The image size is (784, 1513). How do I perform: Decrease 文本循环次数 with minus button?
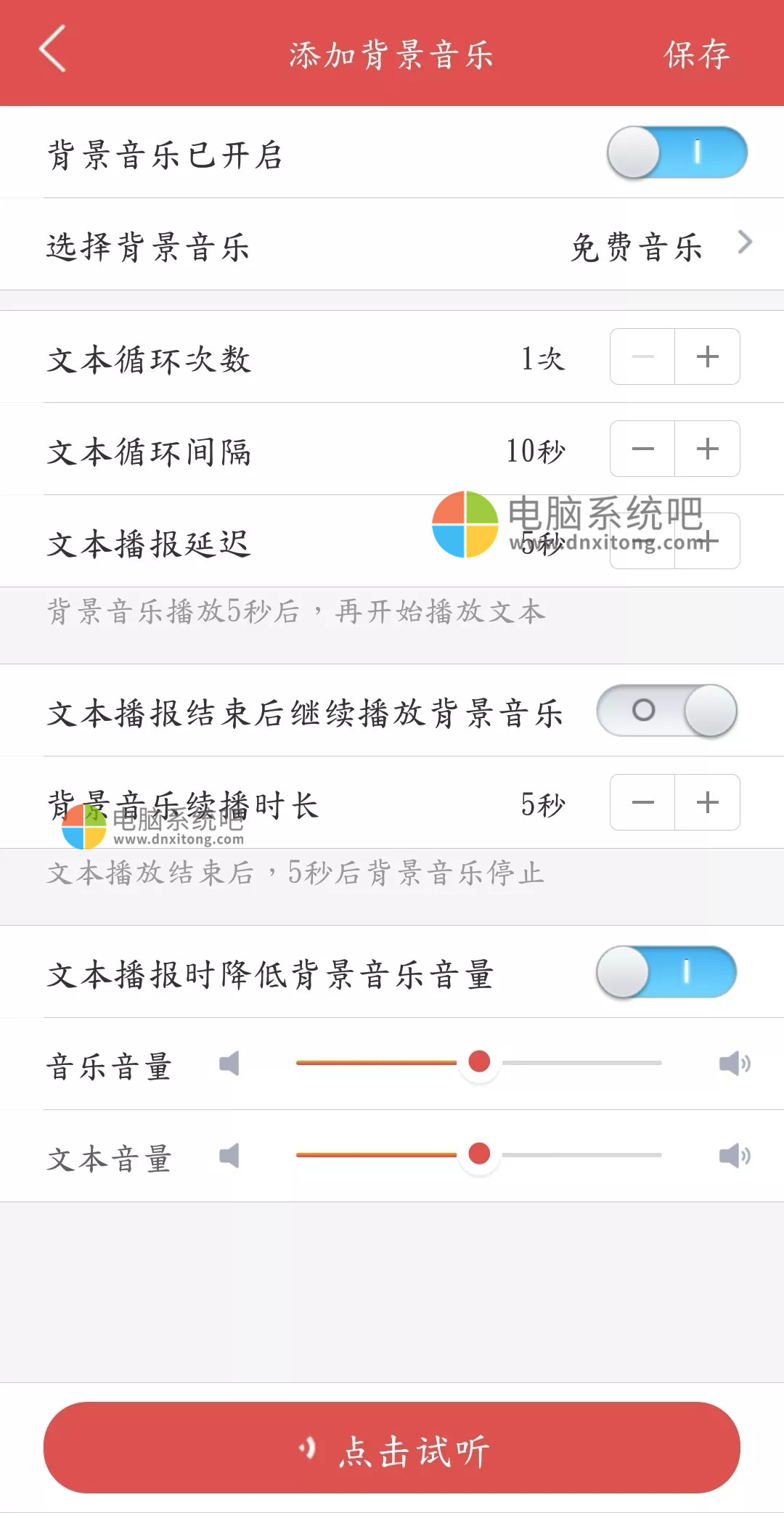[x=643, y=356]
